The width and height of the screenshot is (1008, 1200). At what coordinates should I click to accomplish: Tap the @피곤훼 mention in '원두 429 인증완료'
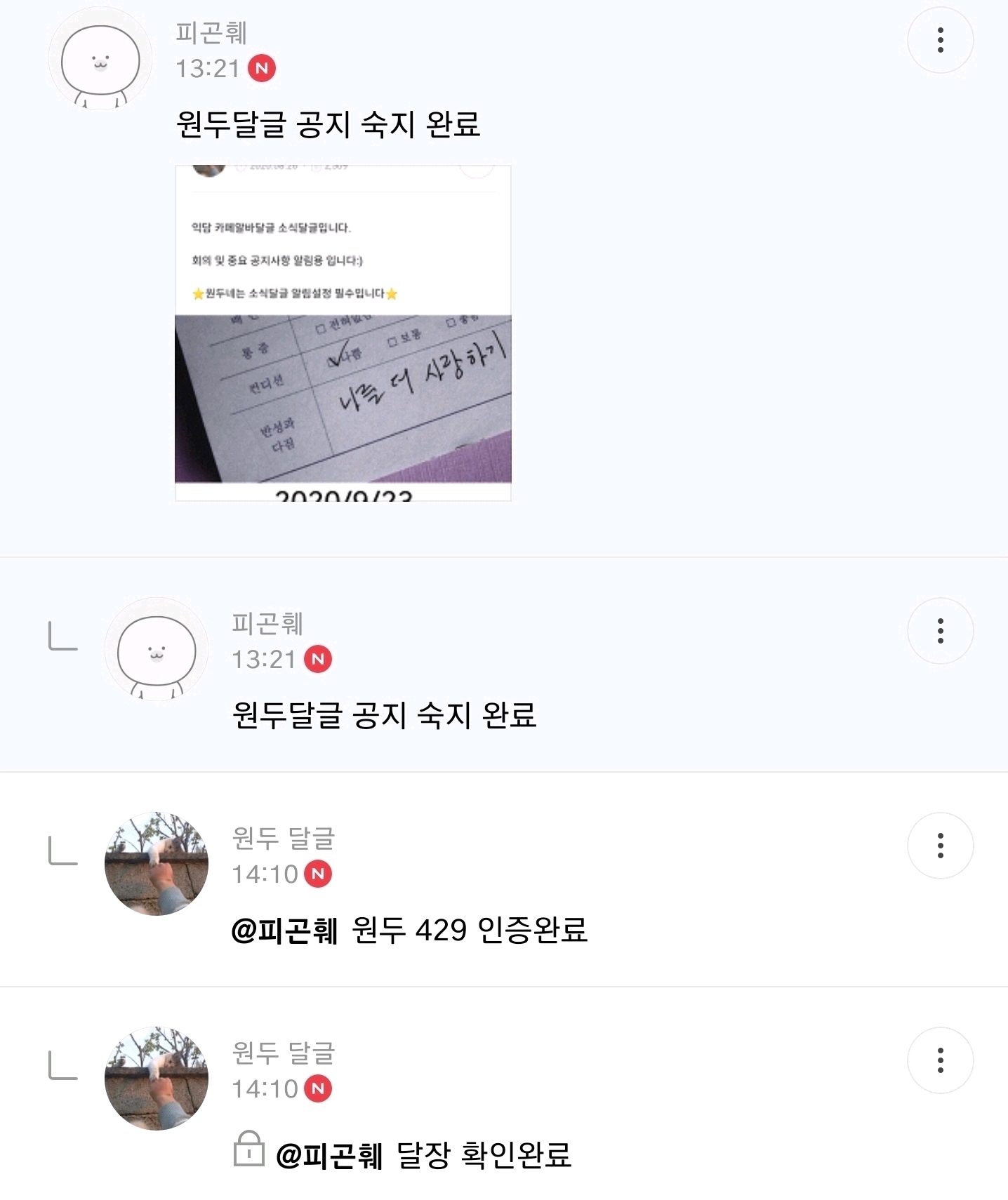pos(284,931)
